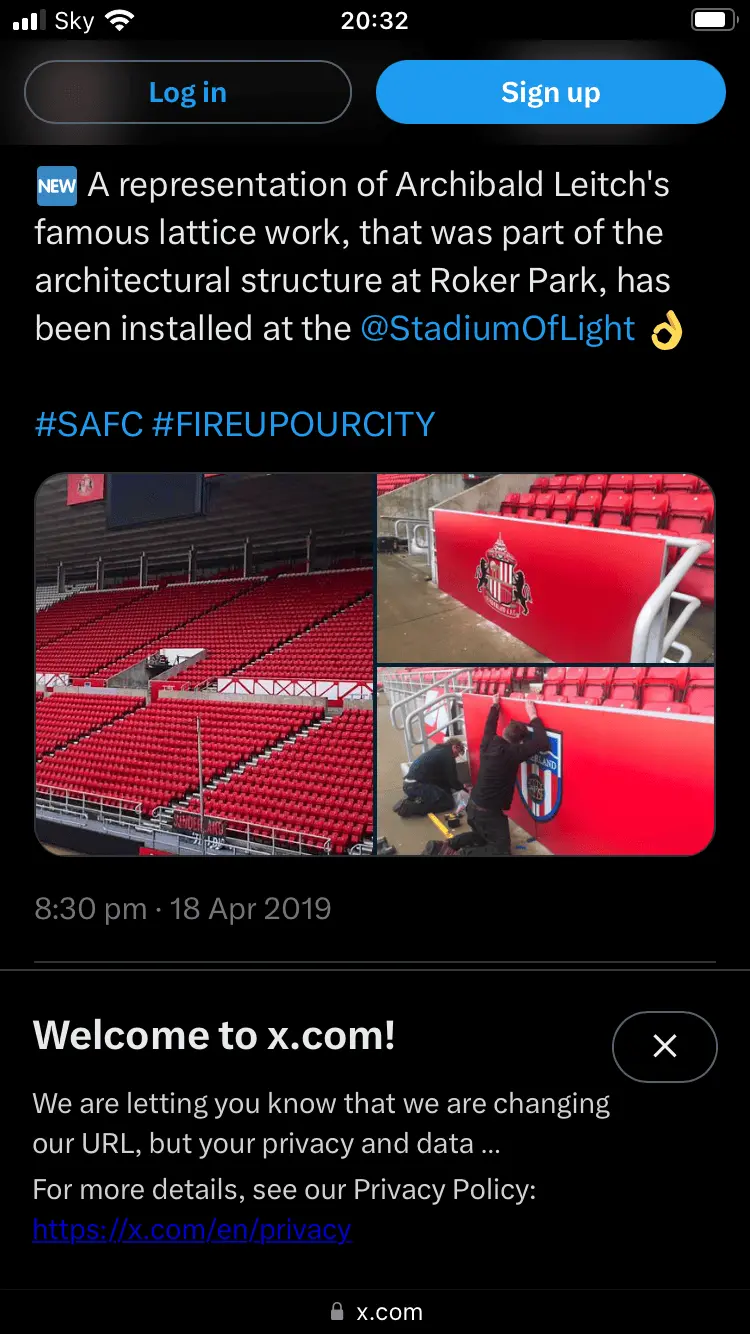View the stadium seats photo

click(x=205, y=664)
